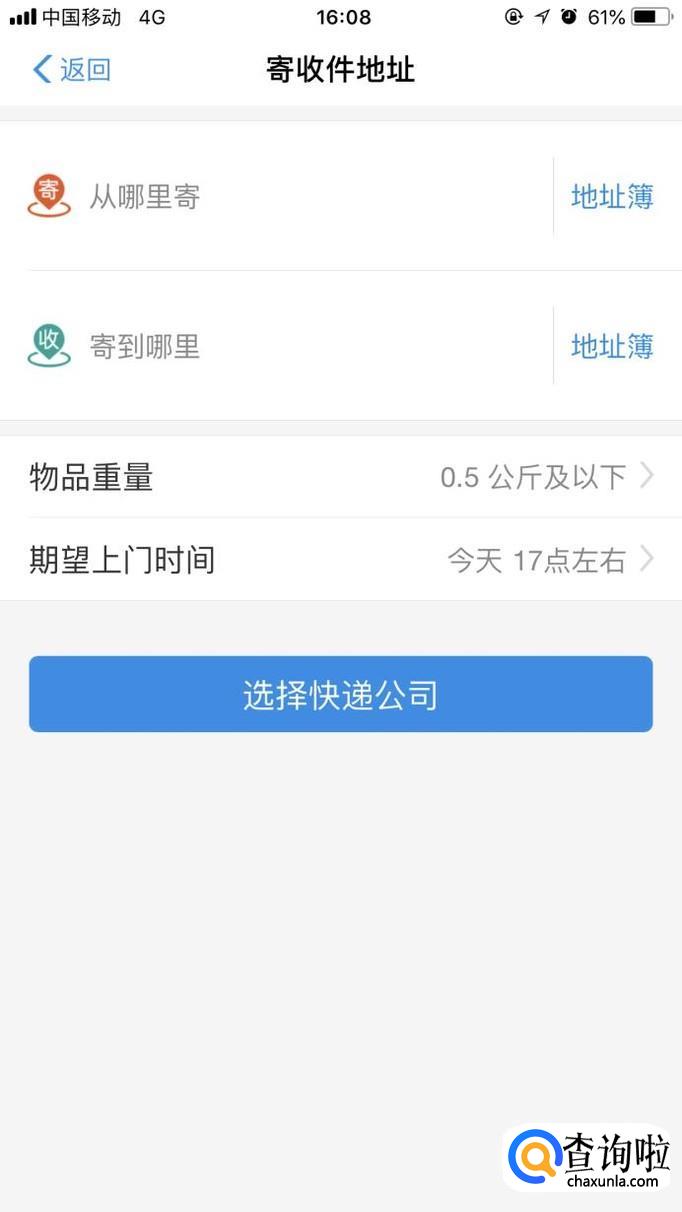
Task: Open 地址簿 for the recipient address
Action: click(x=612, y=347)
